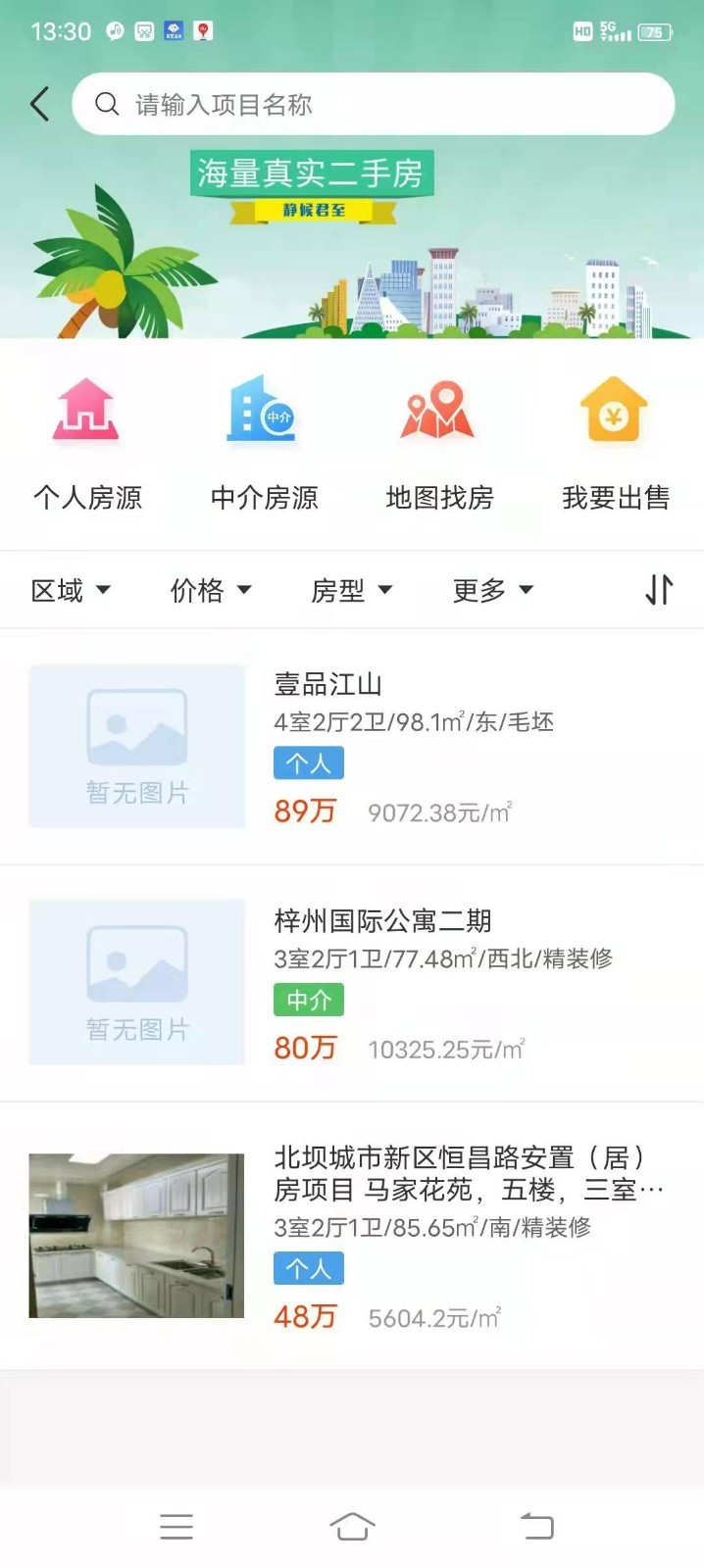This screenshot has width=704, height=1568.
Task: Tap the sort order icon
Action: pos(659,589)
